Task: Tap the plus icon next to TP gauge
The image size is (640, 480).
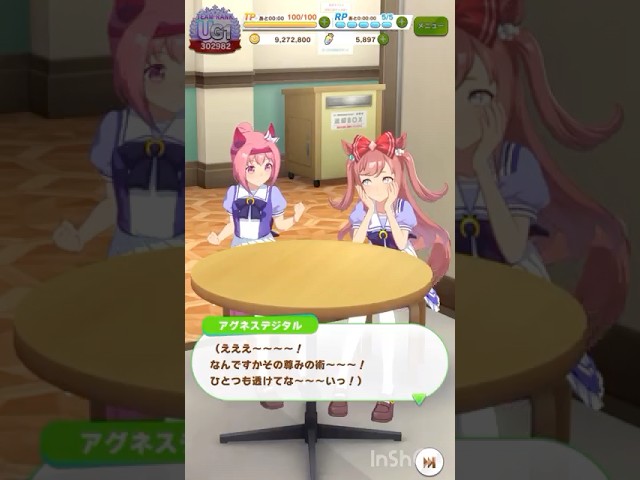Action: click(324, 22)
